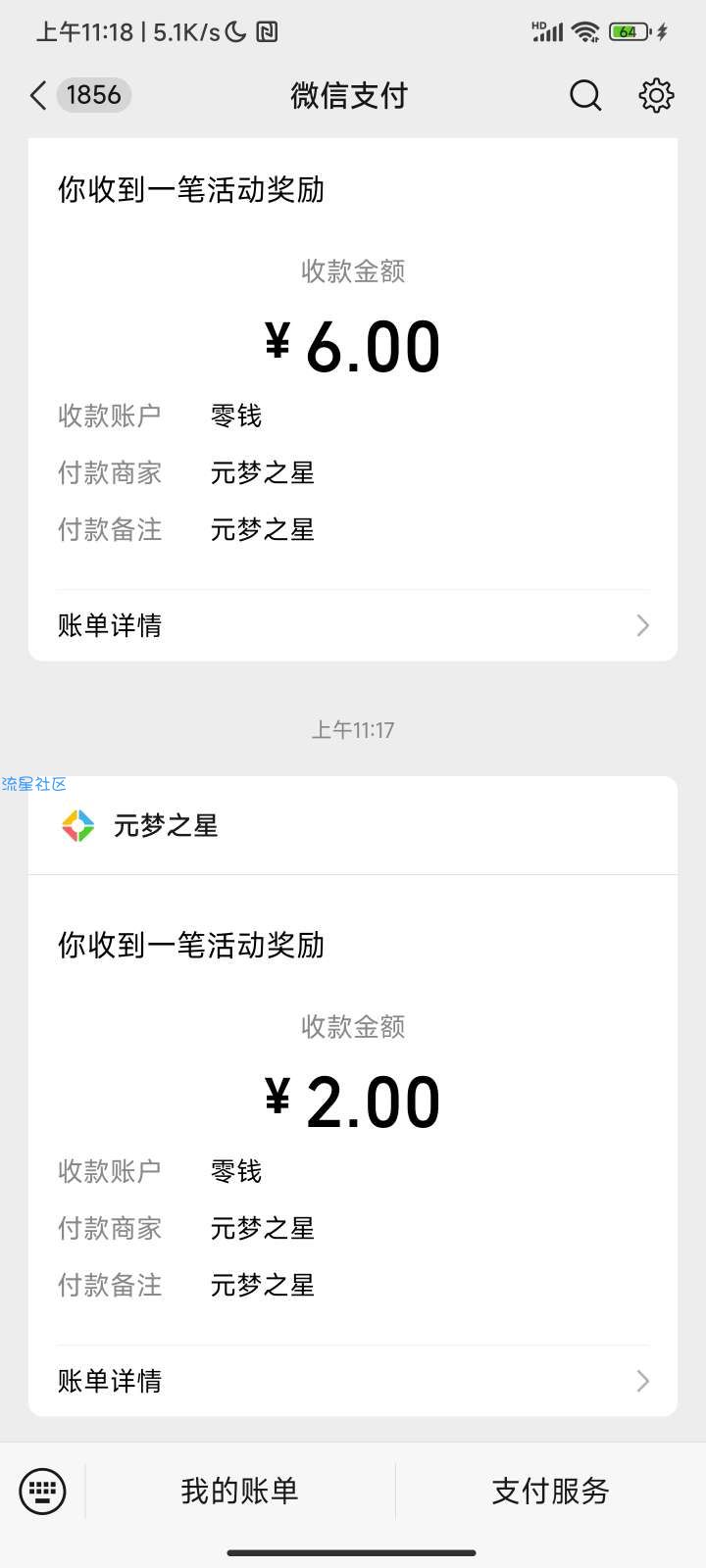View 账单详情 for the ¥6.00 reward
The height and width of the screenshot is (1568, 706).
click(353, 625)
